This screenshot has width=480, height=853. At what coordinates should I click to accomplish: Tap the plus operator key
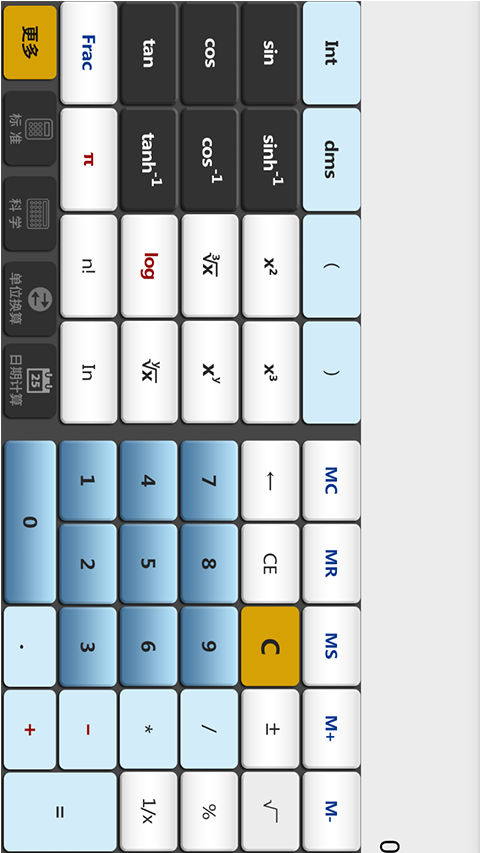[x=30, y=729]
